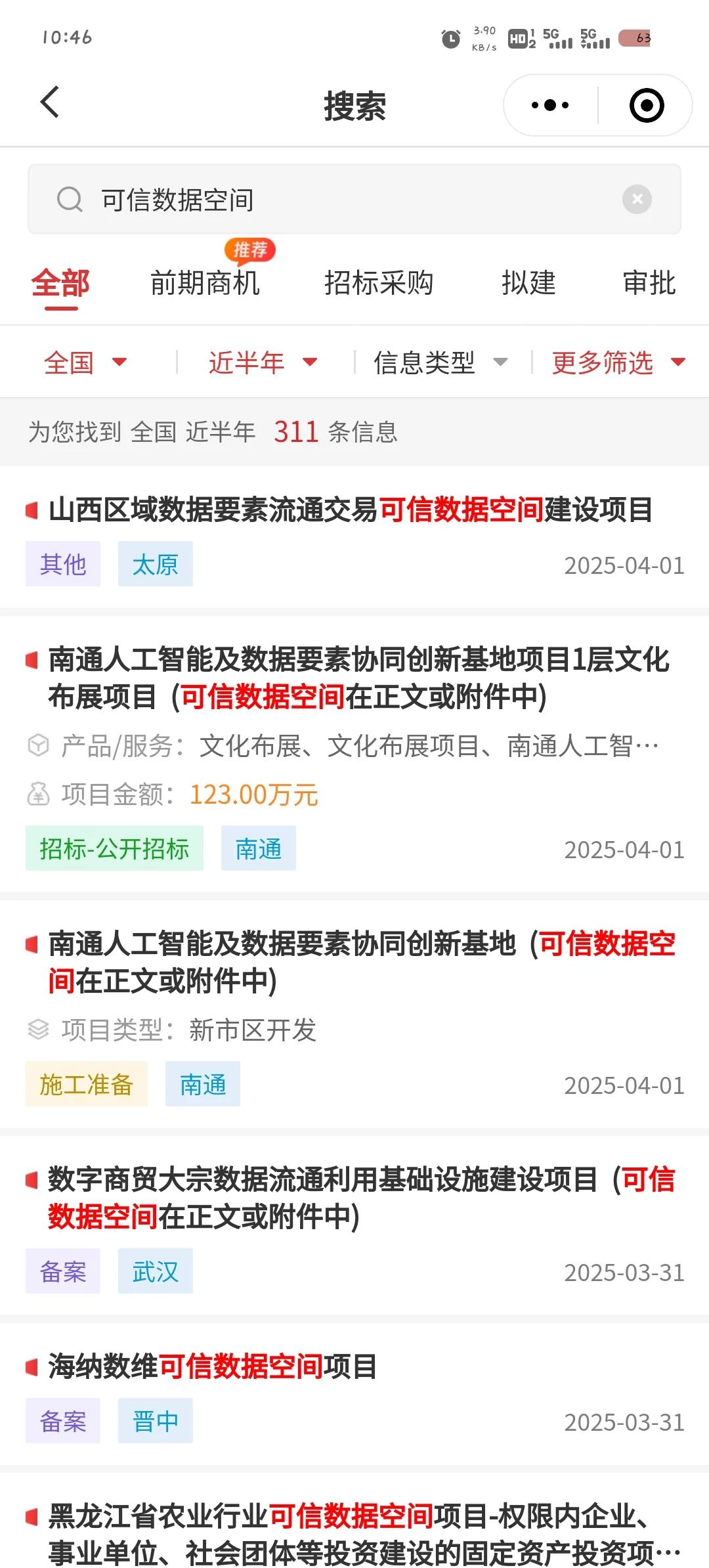Viewport: 709px width, 1568px height.
Task: Switch to the 前期商机 tab
Action: [205, 283]
